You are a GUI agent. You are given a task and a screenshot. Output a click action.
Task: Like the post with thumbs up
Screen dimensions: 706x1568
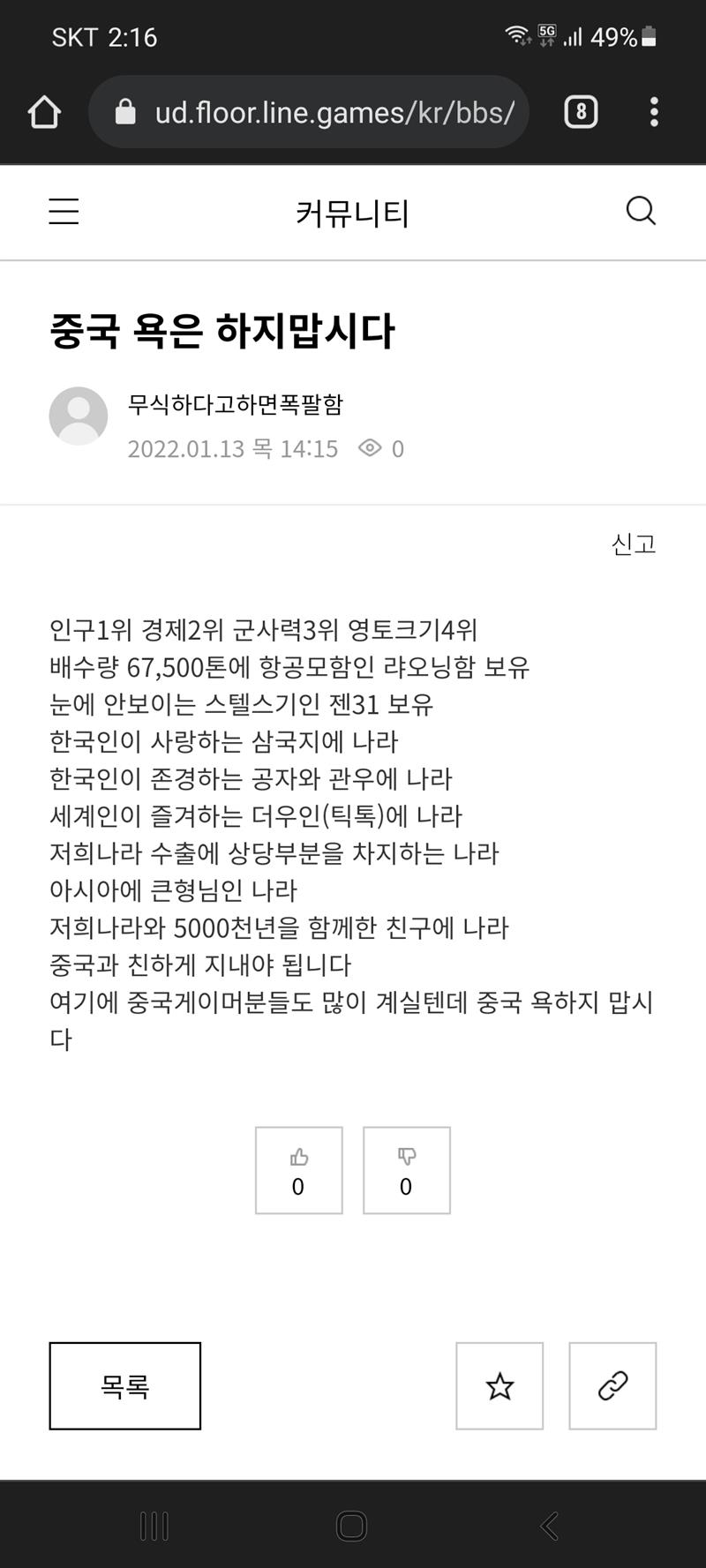299,1170
